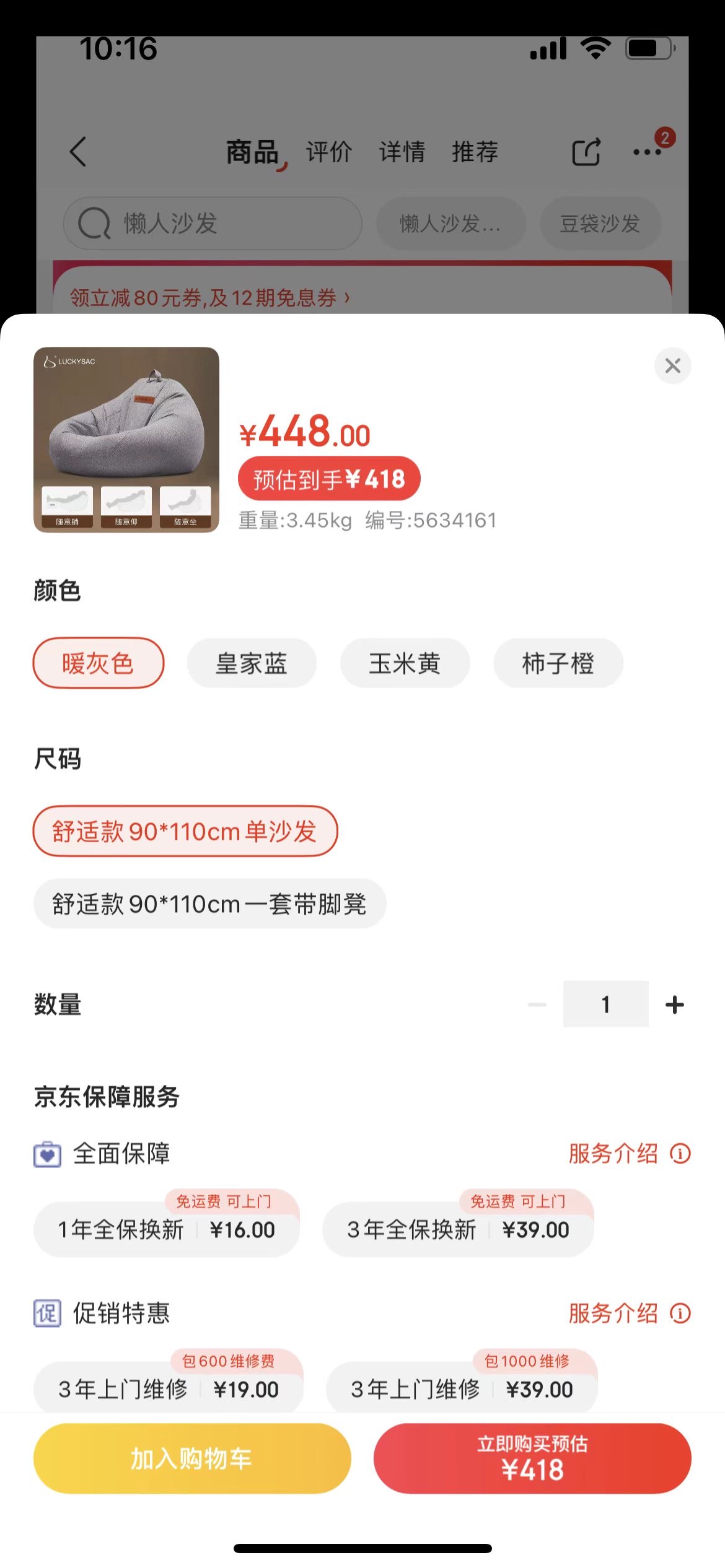725x1568 pixels.
Task: Open the more options menu with badge 2
Action: (x=649, y=152)
